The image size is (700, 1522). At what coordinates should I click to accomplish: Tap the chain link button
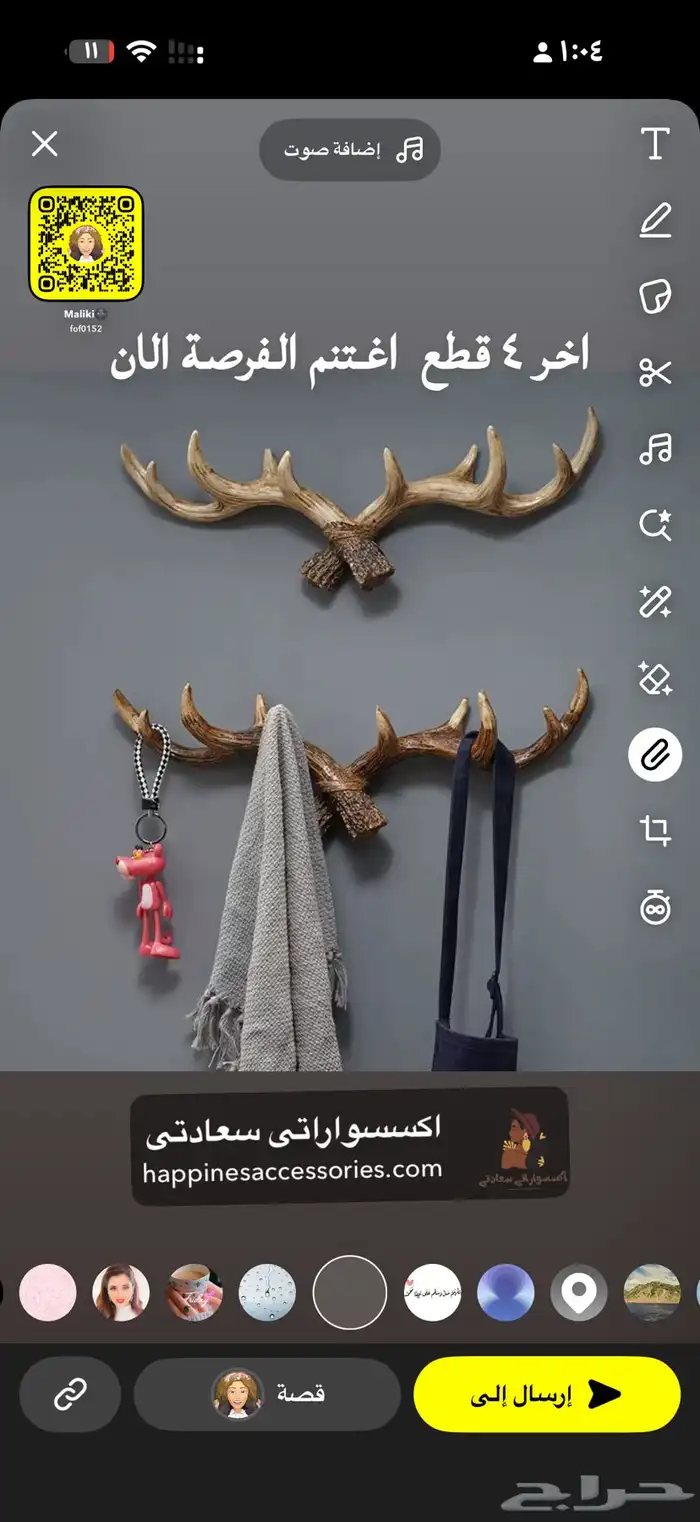point(70,1394)
